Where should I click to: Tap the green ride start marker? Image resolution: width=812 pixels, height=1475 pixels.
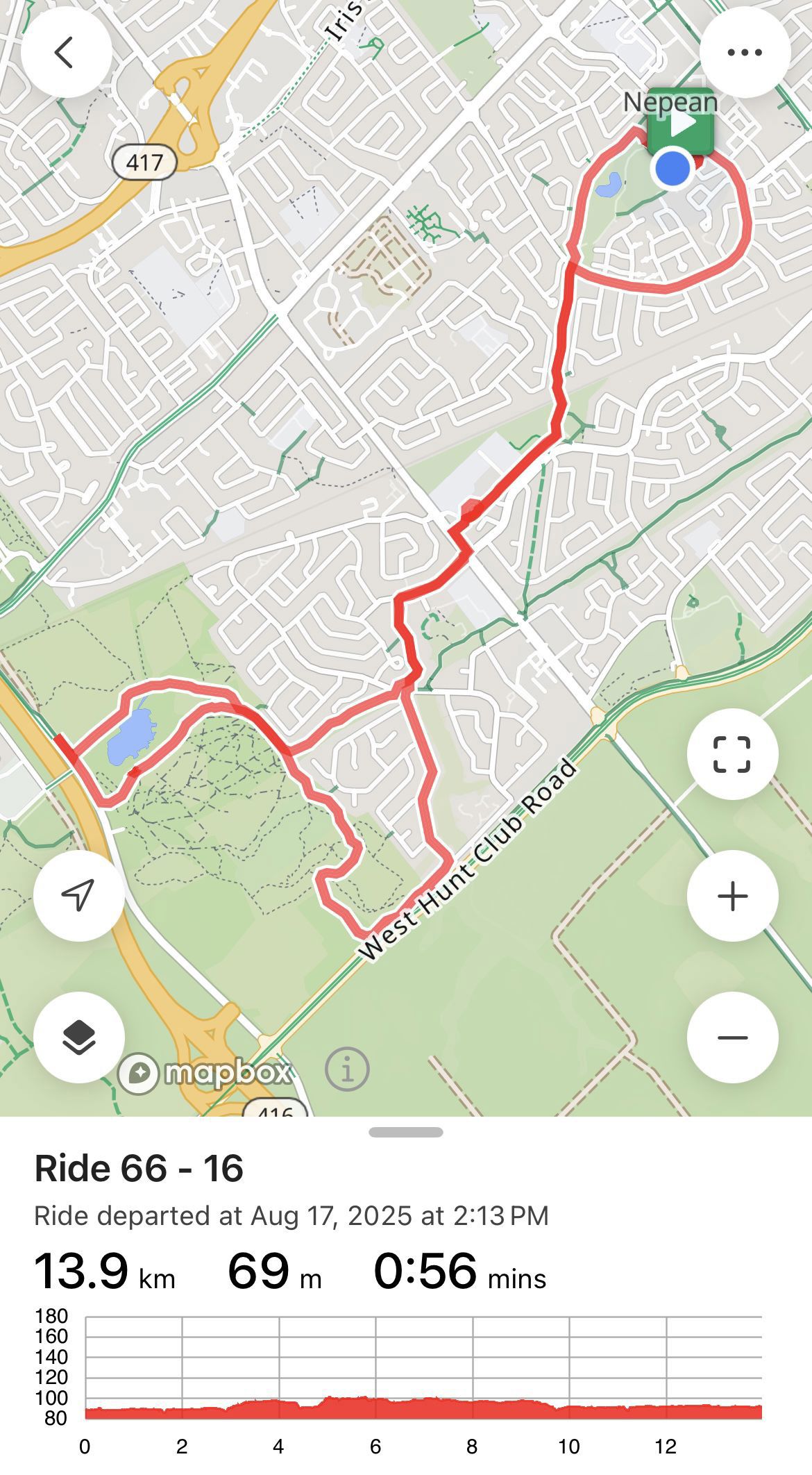tap(680, 122)
